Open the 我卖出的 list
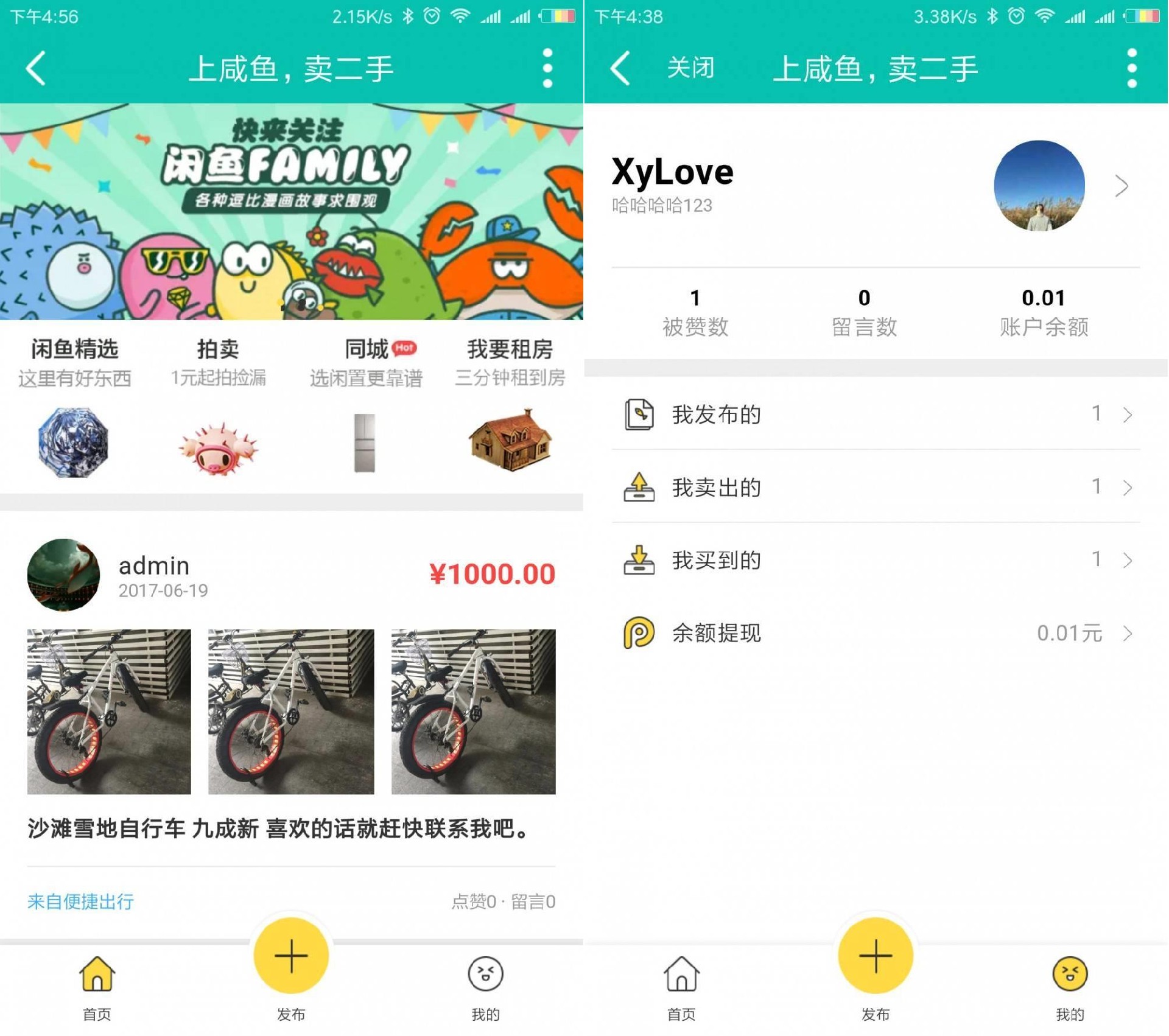The height and width of the screenshot is (1036, 1169). point(876,488)
